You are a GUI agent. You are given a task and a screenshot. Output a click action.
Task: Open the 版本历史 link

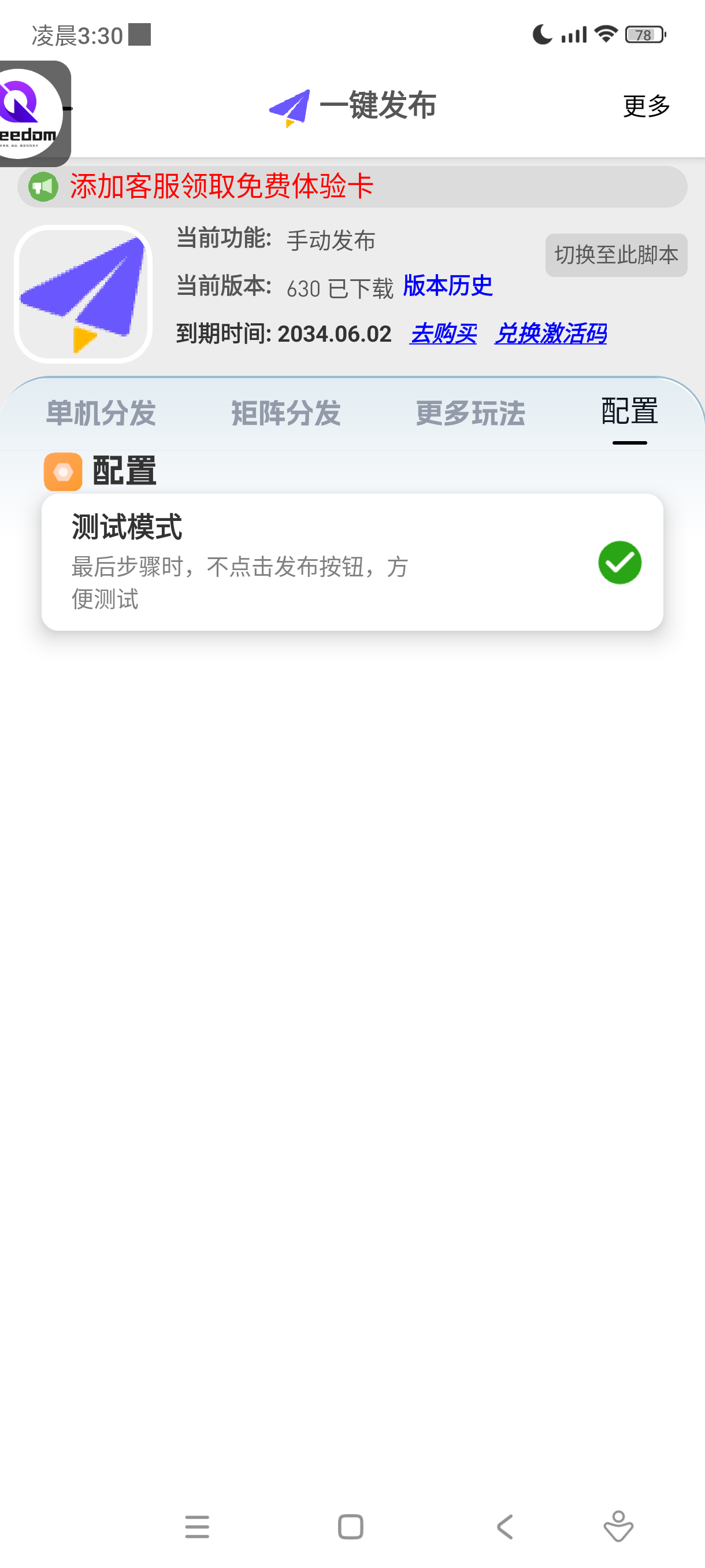[x=448, y=286]
